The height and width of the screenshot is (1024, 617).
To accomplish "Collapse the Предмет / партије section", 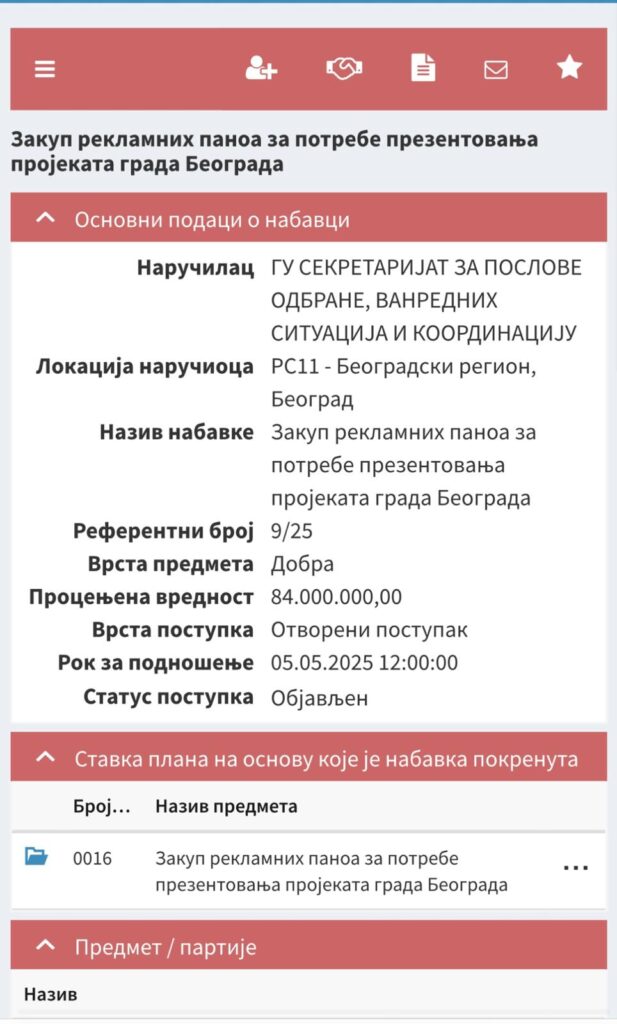I will 45,945.
